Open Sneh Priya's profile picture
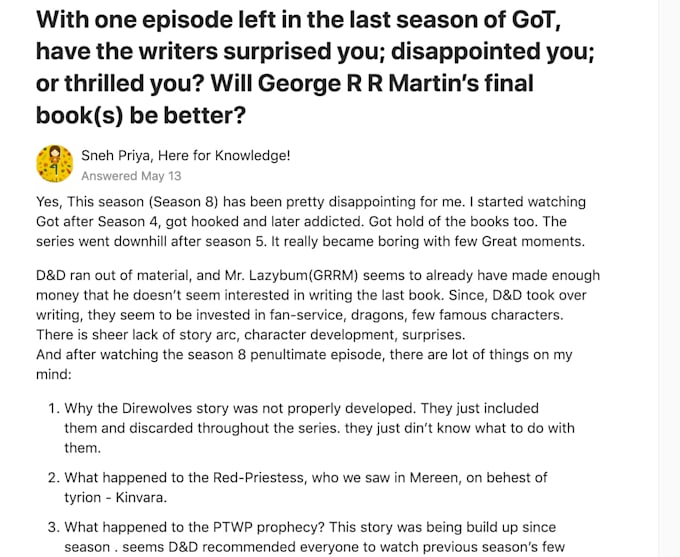 tap(54, 163)
